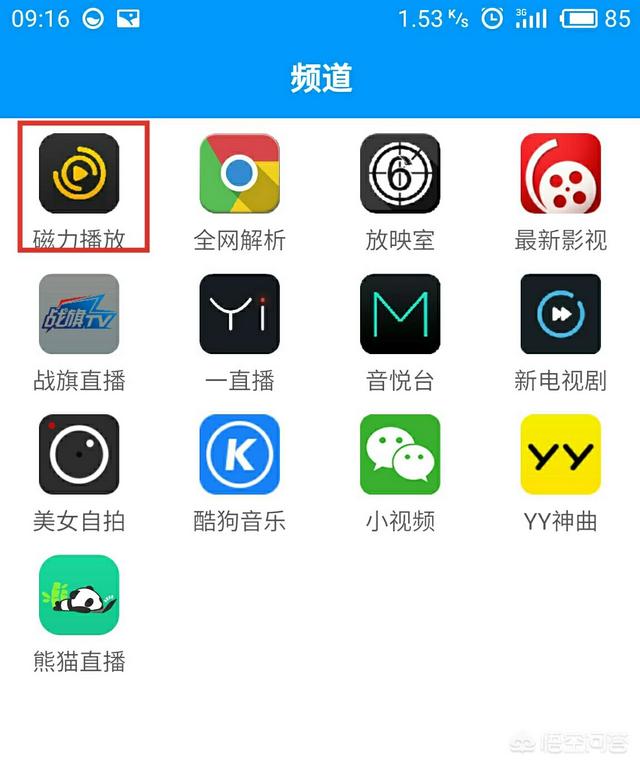
Task: Open the 一直播 channel
Action: pyautogui.click(x=239, y=314)
